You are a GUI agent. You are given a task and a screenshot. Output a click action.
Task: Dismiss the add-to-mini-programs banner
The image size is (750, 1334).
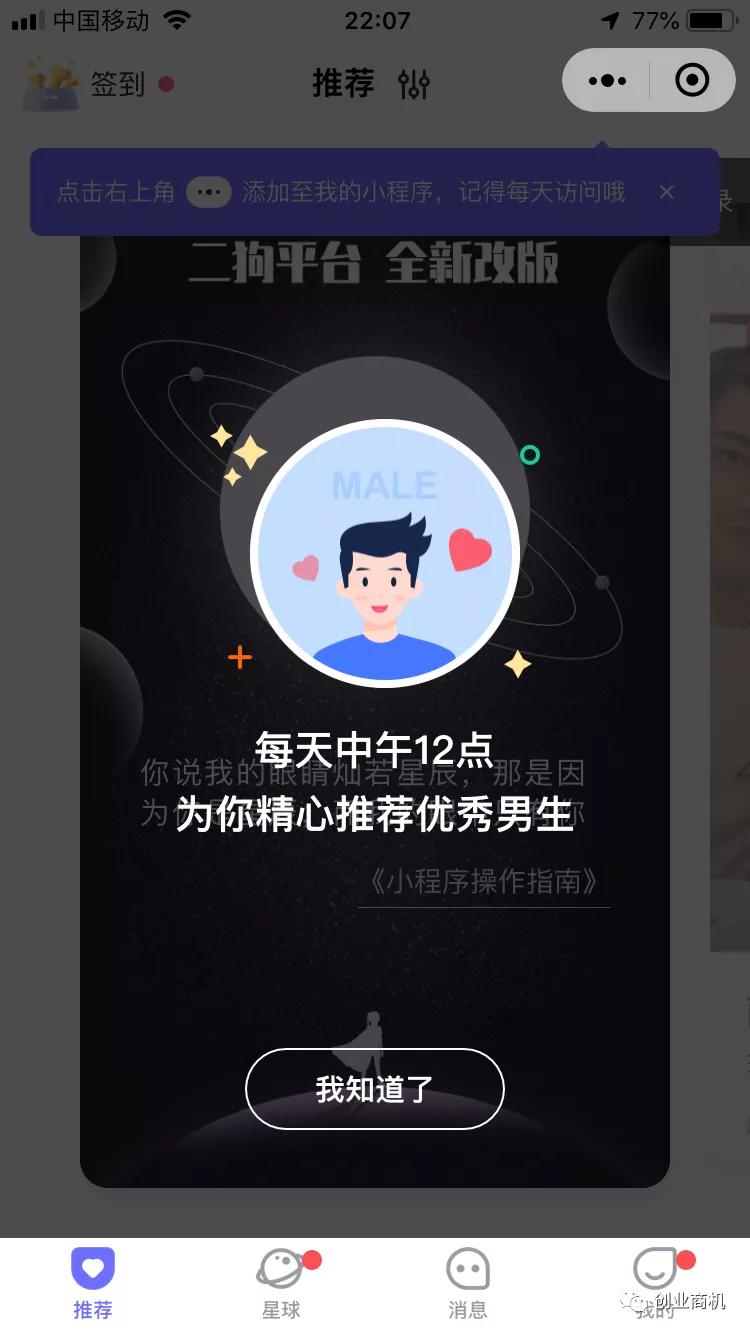click(x=666, y=192)
